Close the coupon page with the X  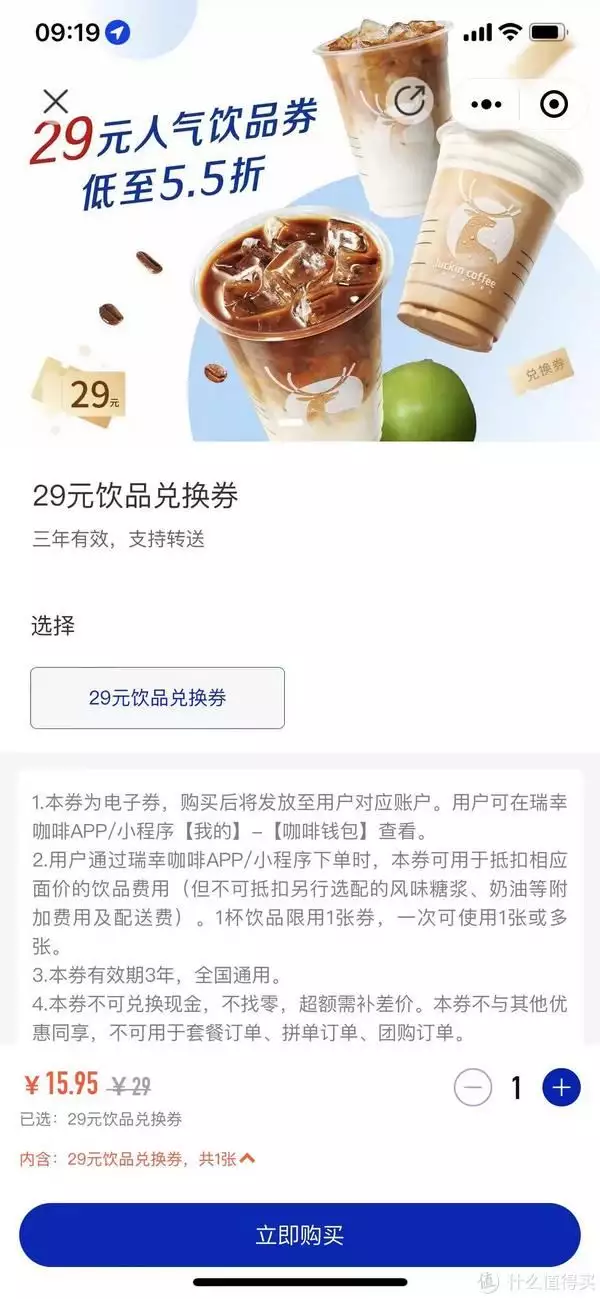[x=56, y=101]
